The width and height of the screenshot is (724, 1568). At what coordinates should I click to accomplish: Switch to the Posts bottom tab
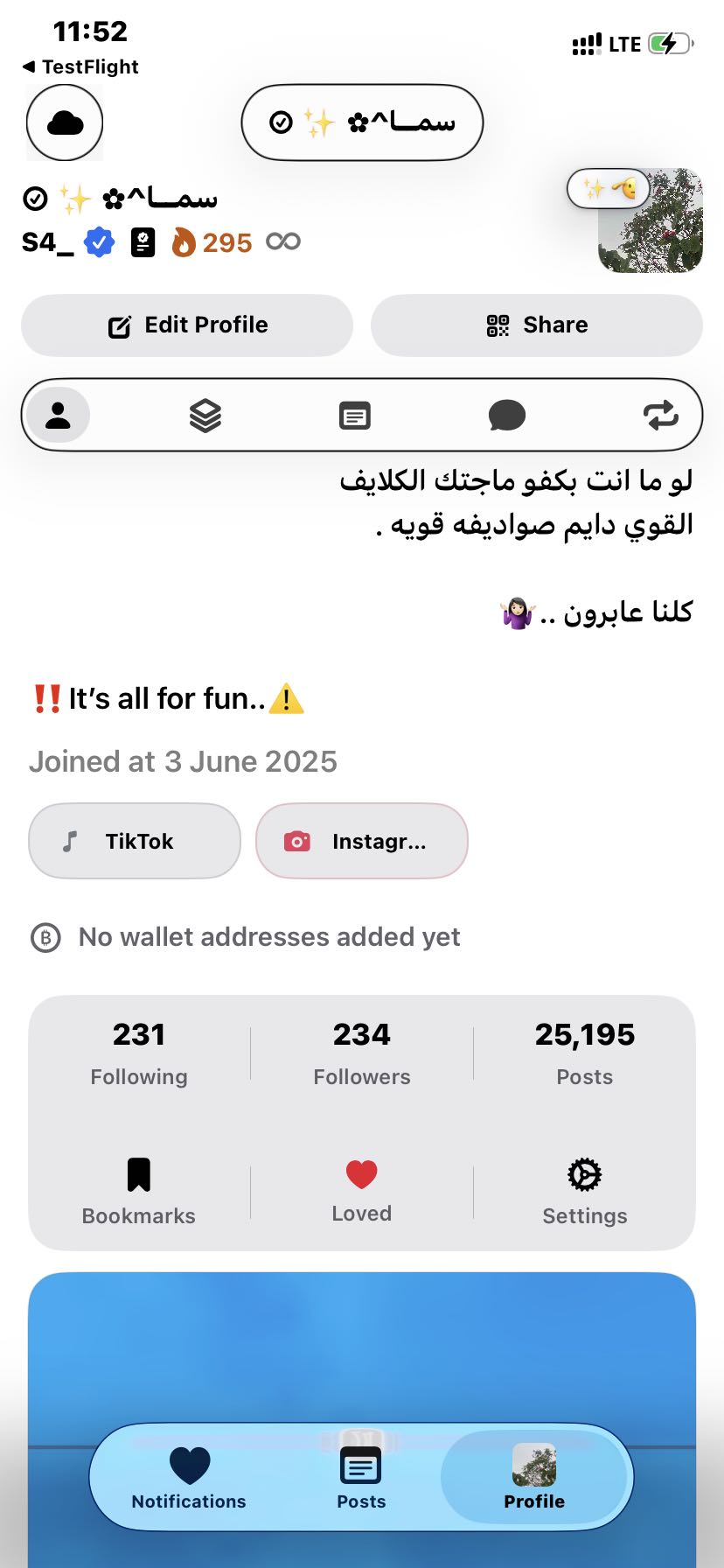click(361, 1478)
